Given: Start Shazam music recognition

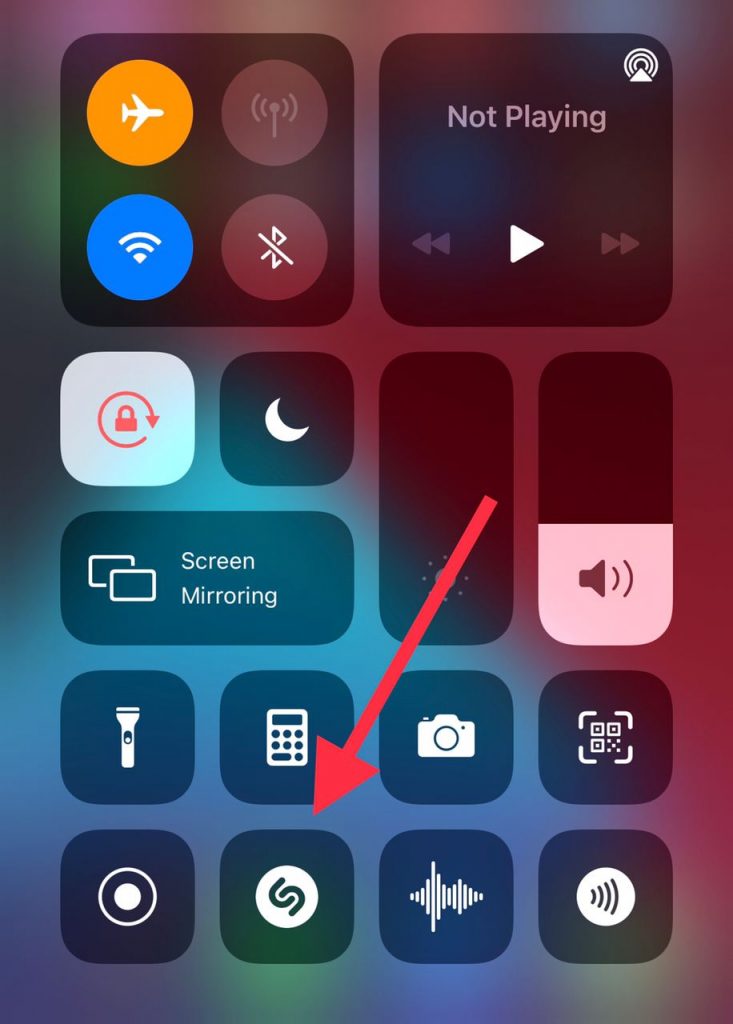Looking at the screenshot, I should (x=286, y=896).
